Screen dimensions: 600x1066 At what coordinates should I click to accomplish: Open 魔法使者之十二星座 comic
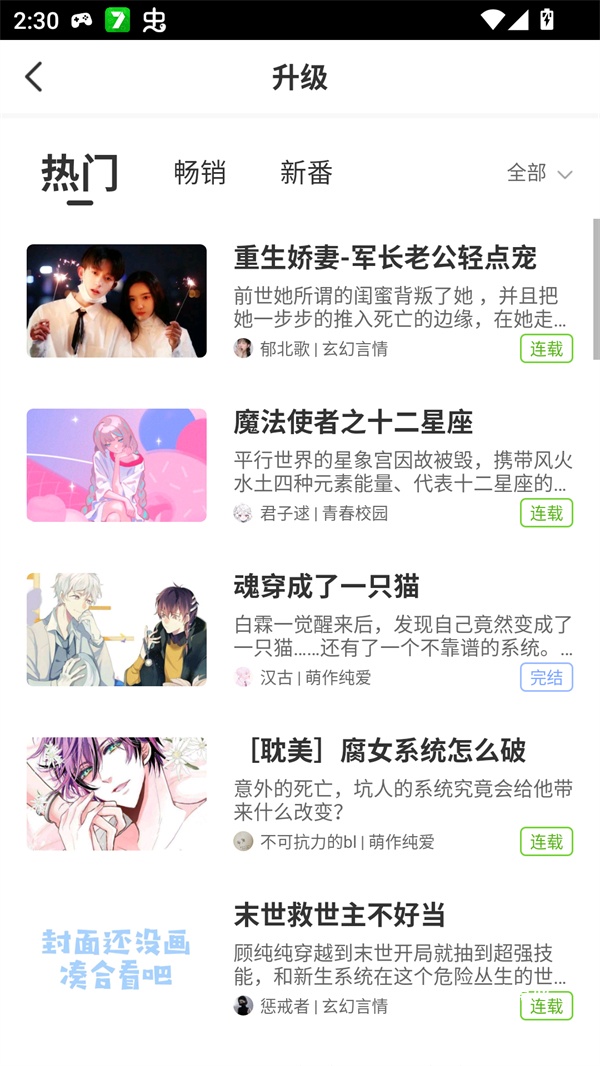[353, 422]
